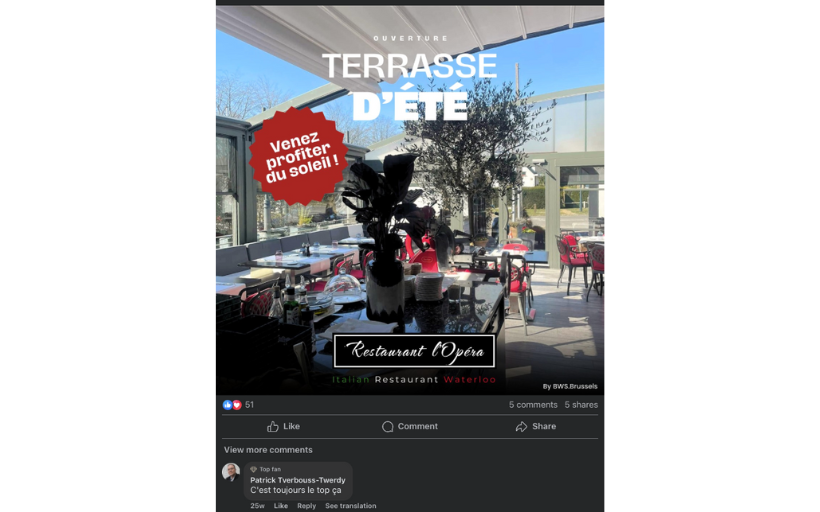Share this post
820x512 pixels.
pyautogui.click(x=535, y=426)
